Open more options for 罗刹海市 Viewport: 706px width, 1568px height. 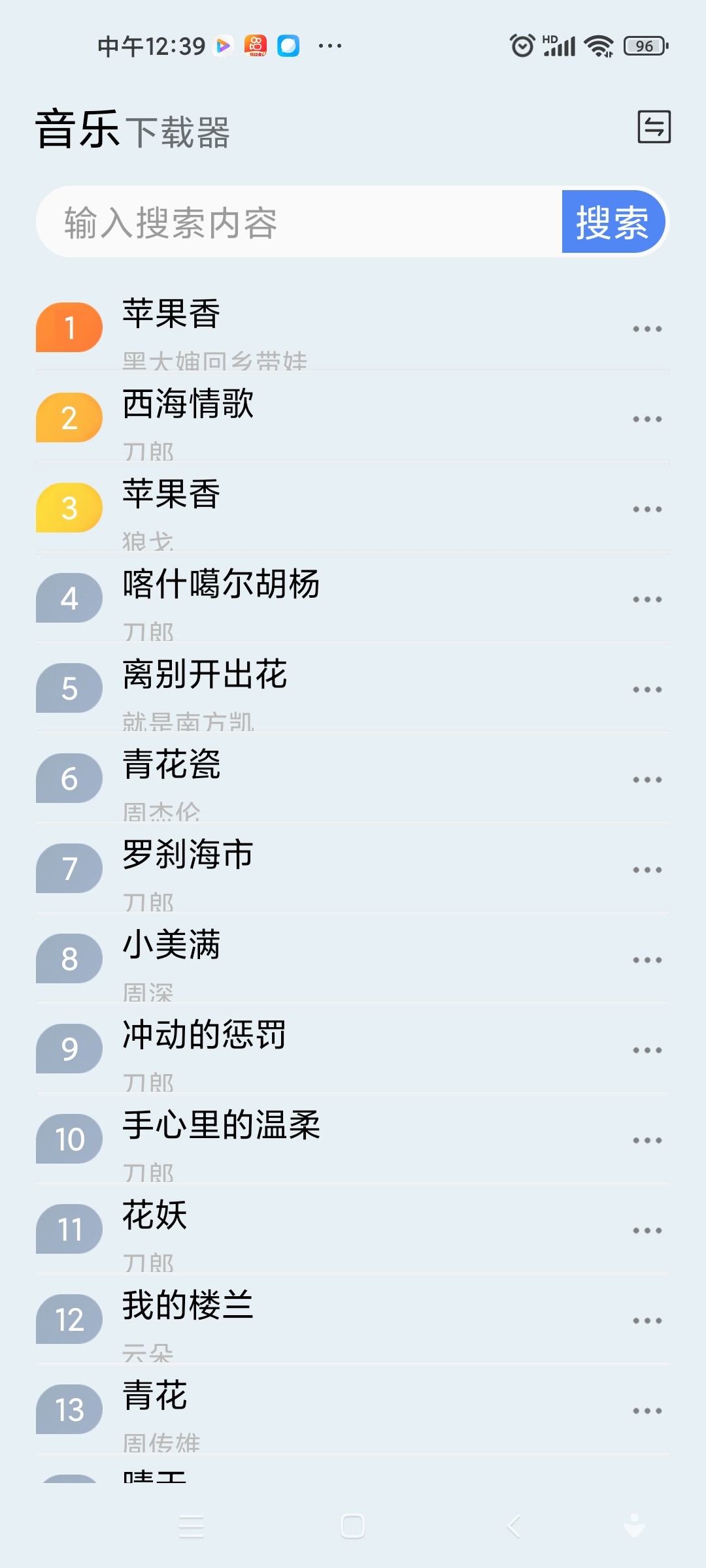(647, 870)
